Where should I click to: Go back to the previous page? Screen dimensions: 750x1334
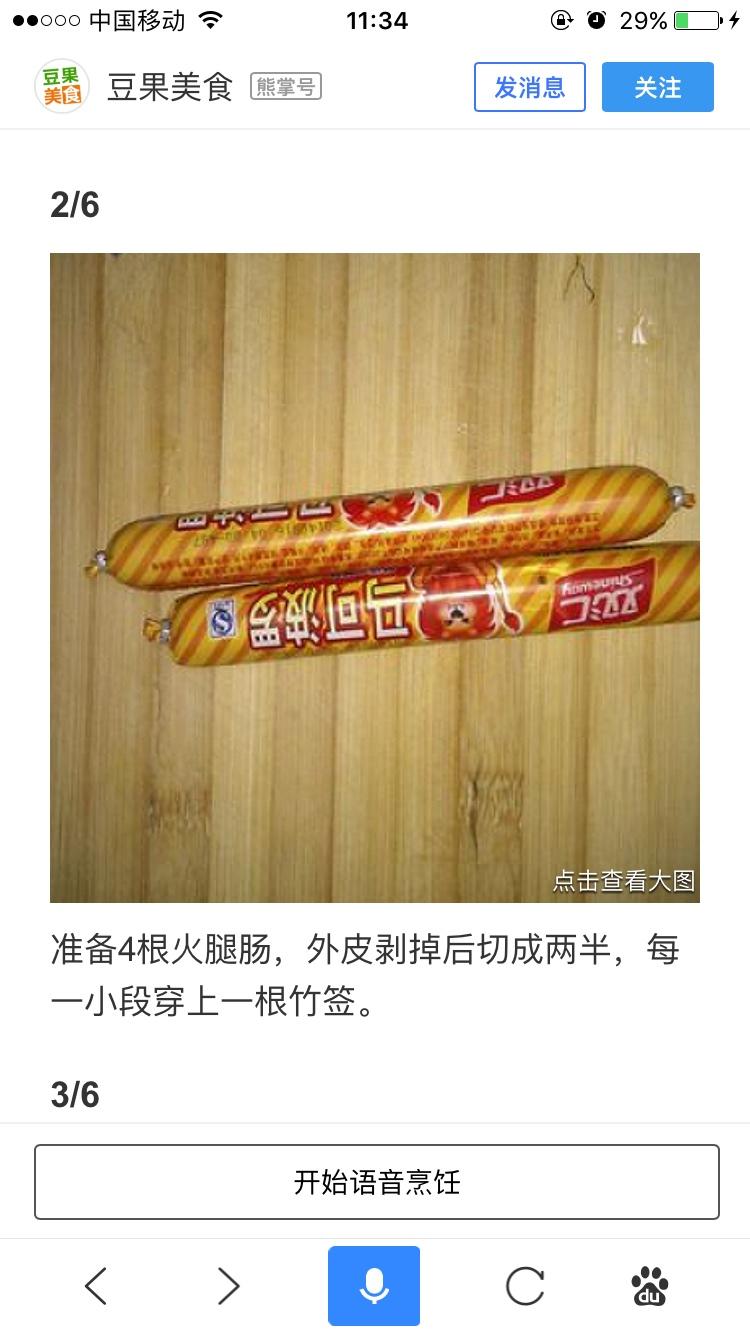click(96, 1286)
